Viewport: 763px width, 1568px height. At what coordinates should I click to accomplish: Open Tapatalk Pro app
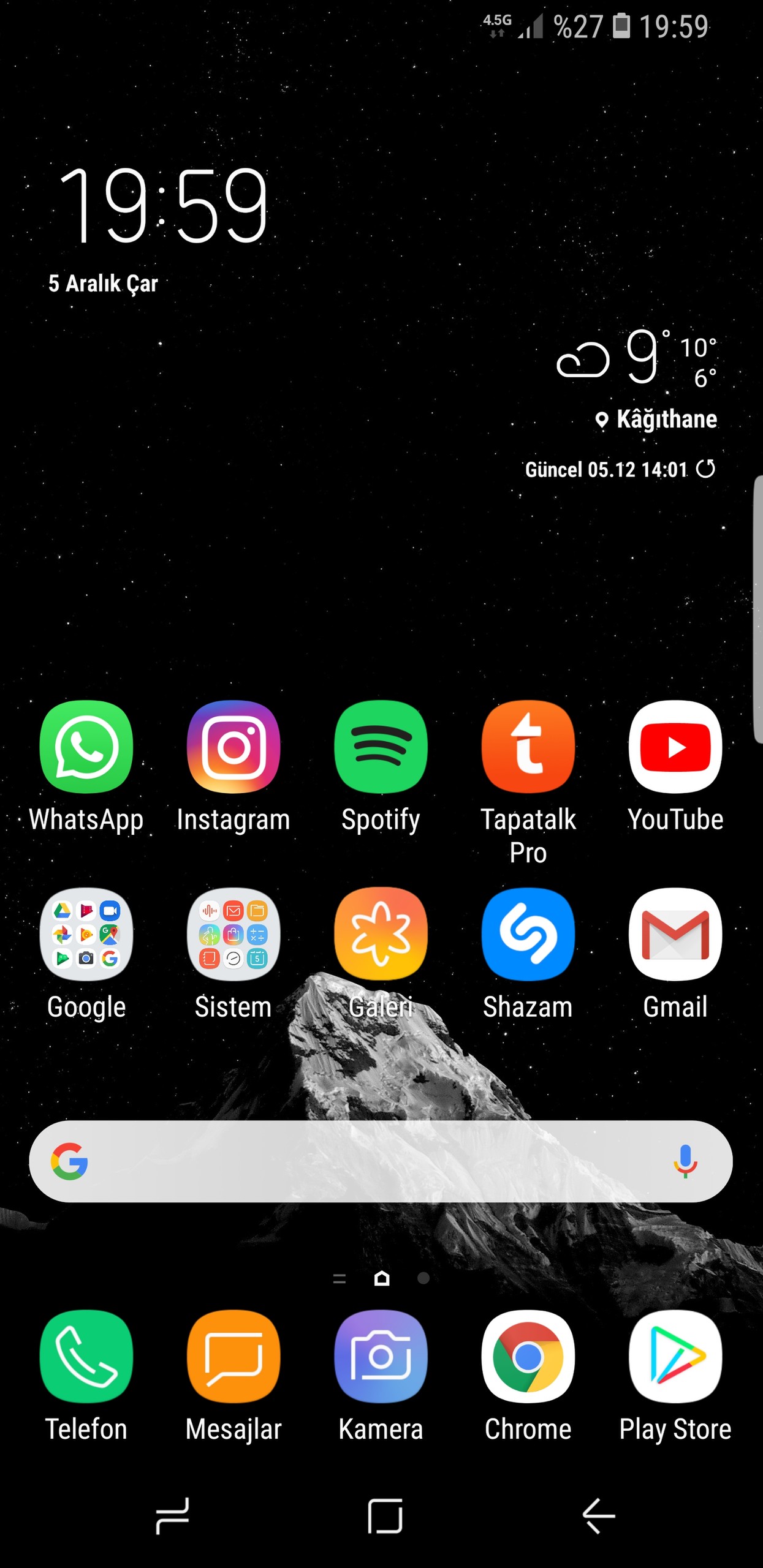pos(528,747)
